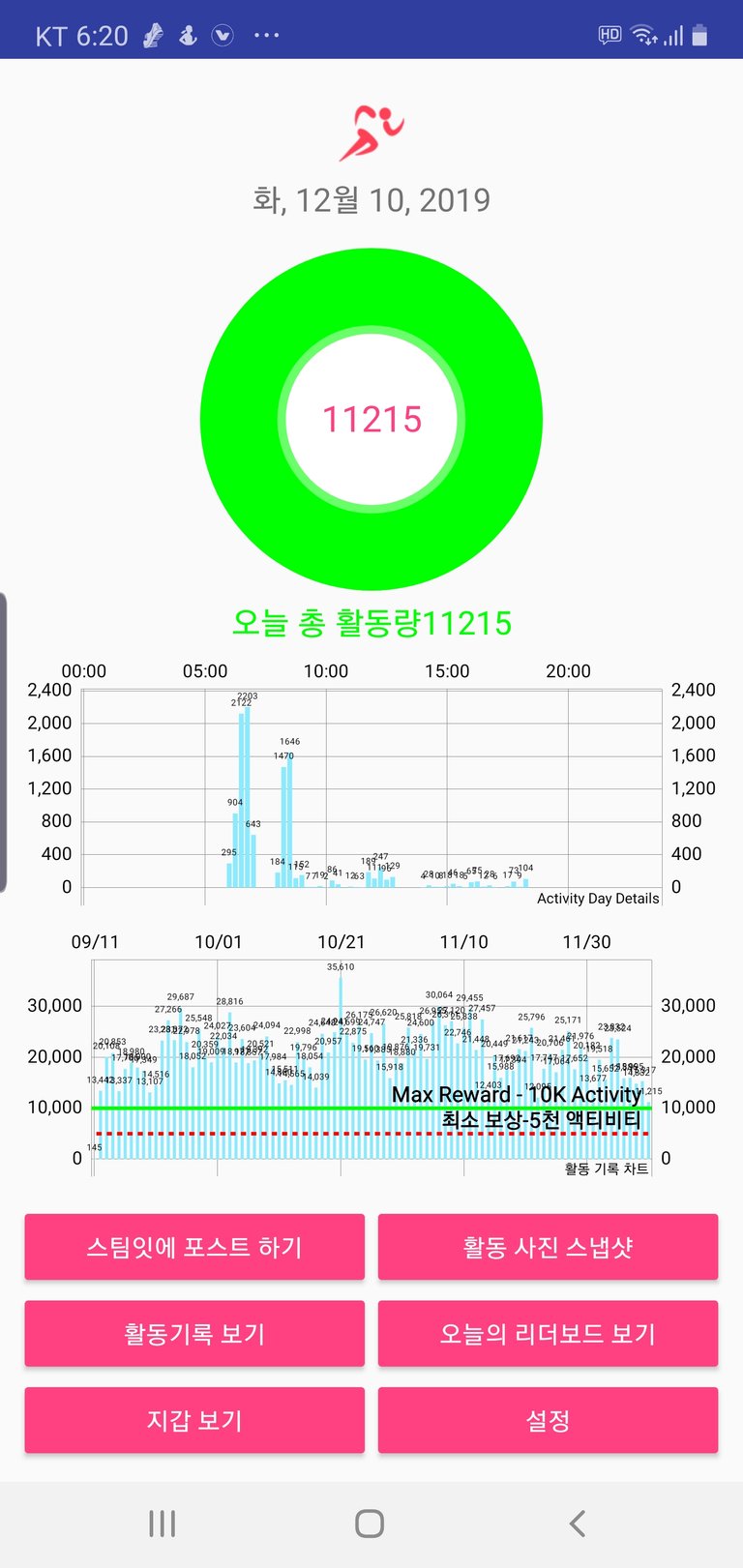Open 활동 사진 스냅샷
The image size is (743, 1568).
[548, 1247]
